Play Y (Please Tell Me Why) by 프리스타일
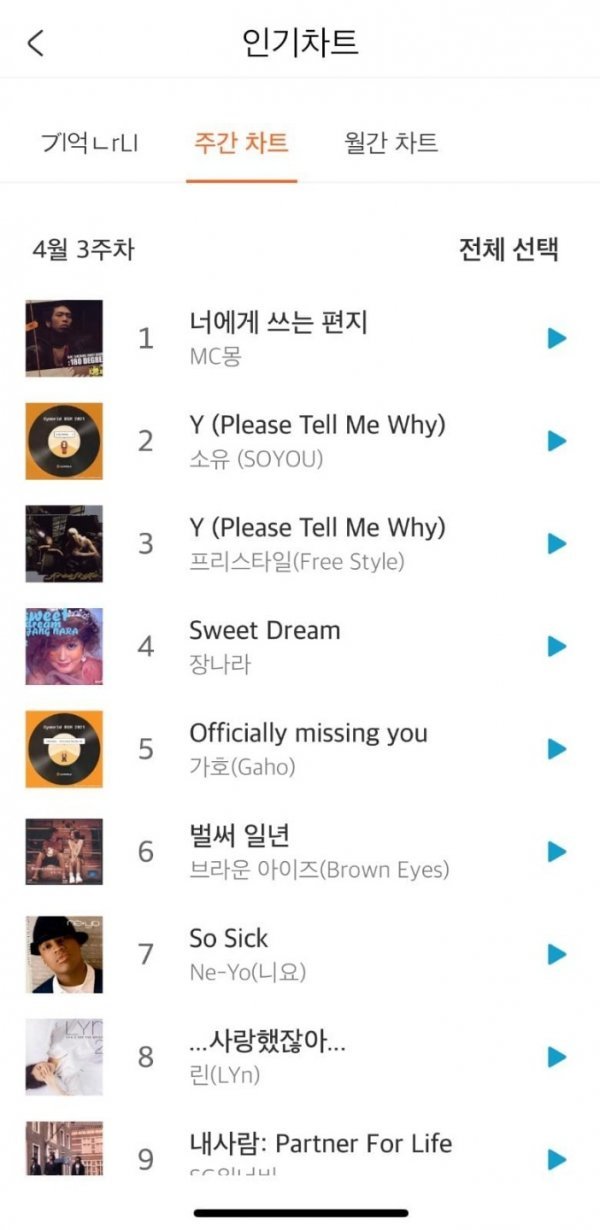Screen dimensions: 600x1230 click(x=557, y=544)
